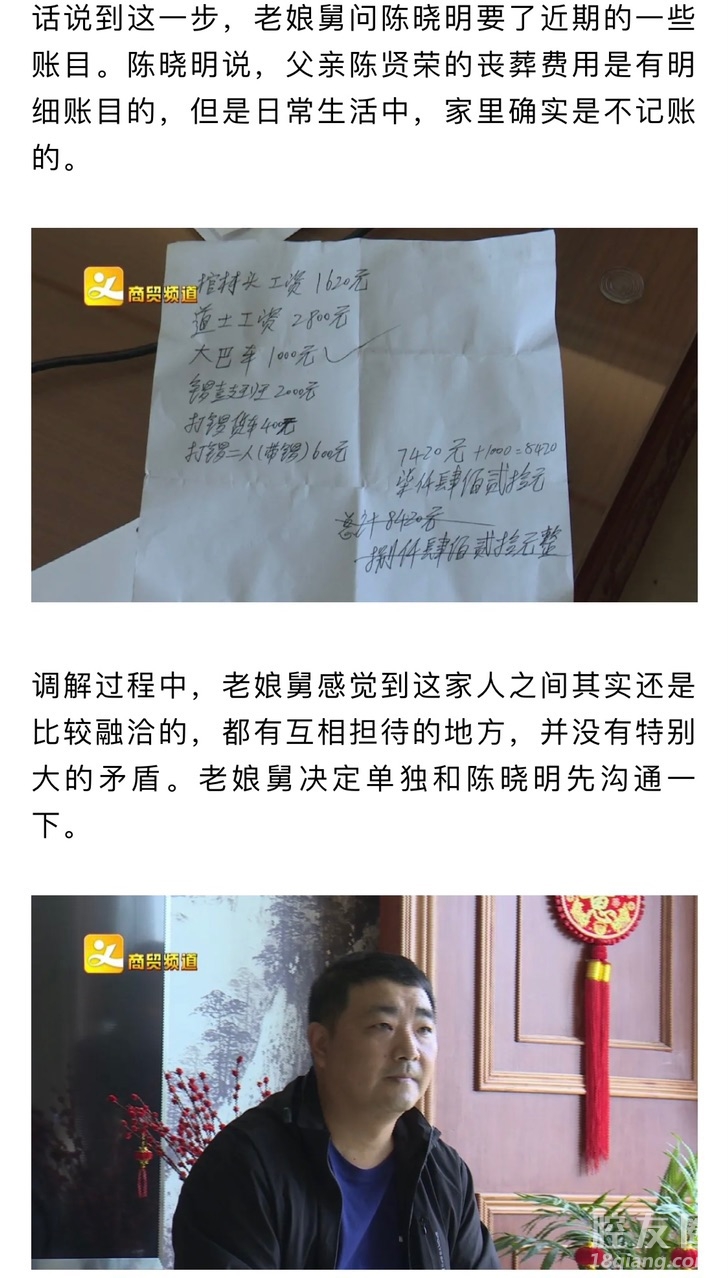Enlarge the photo of the man in the black jacket
The width and height of the screenshot is (728, 1278).
(364, 1082)
